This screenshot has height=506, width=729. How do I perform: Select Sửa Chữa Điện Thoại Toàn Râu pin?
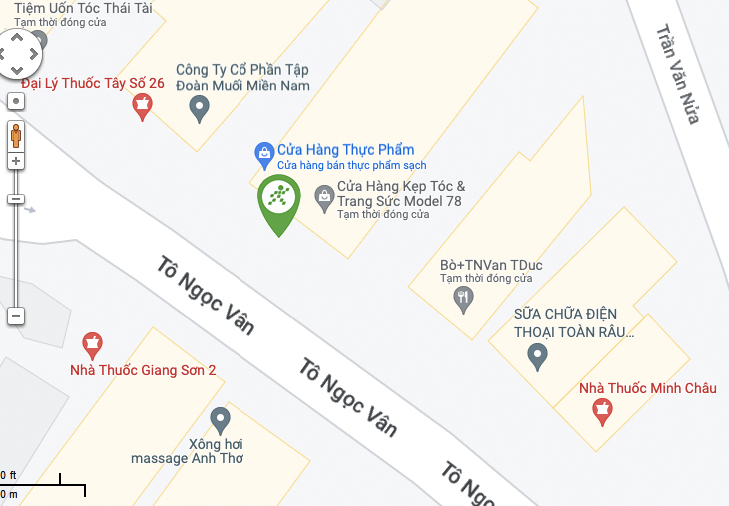click(538, 355)
